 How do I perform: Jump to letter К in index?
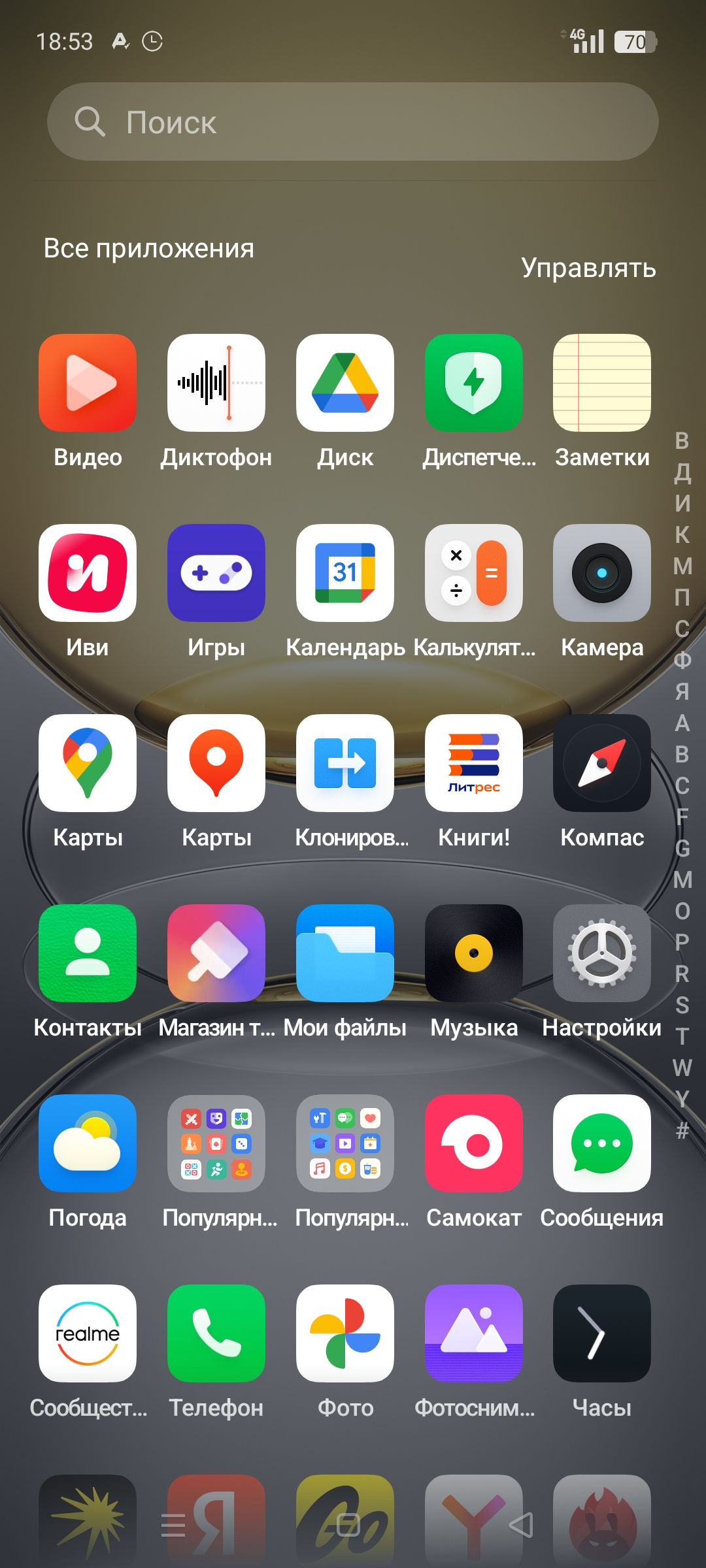(x=682, y=534)
